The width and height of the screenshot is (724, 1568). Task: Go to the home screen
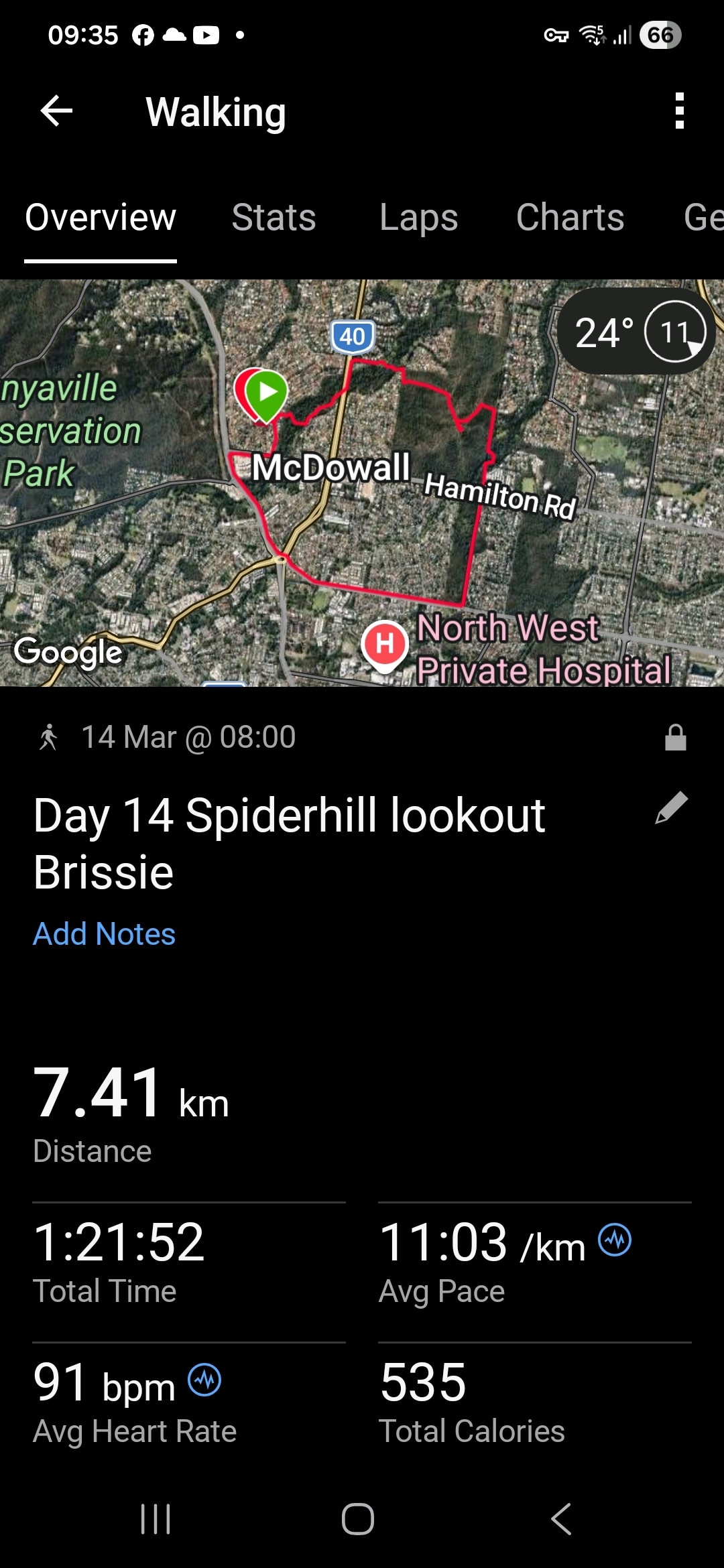358,1518
